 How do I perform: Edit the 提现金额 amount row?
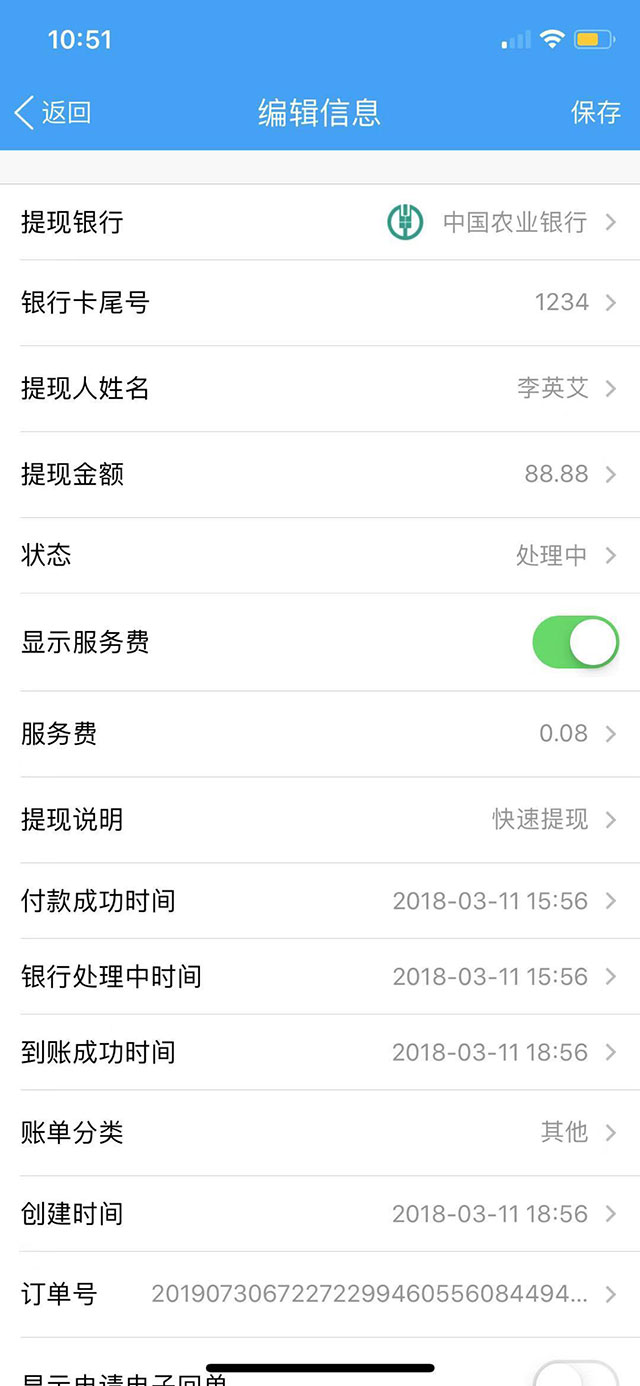(x=320, y=474)
